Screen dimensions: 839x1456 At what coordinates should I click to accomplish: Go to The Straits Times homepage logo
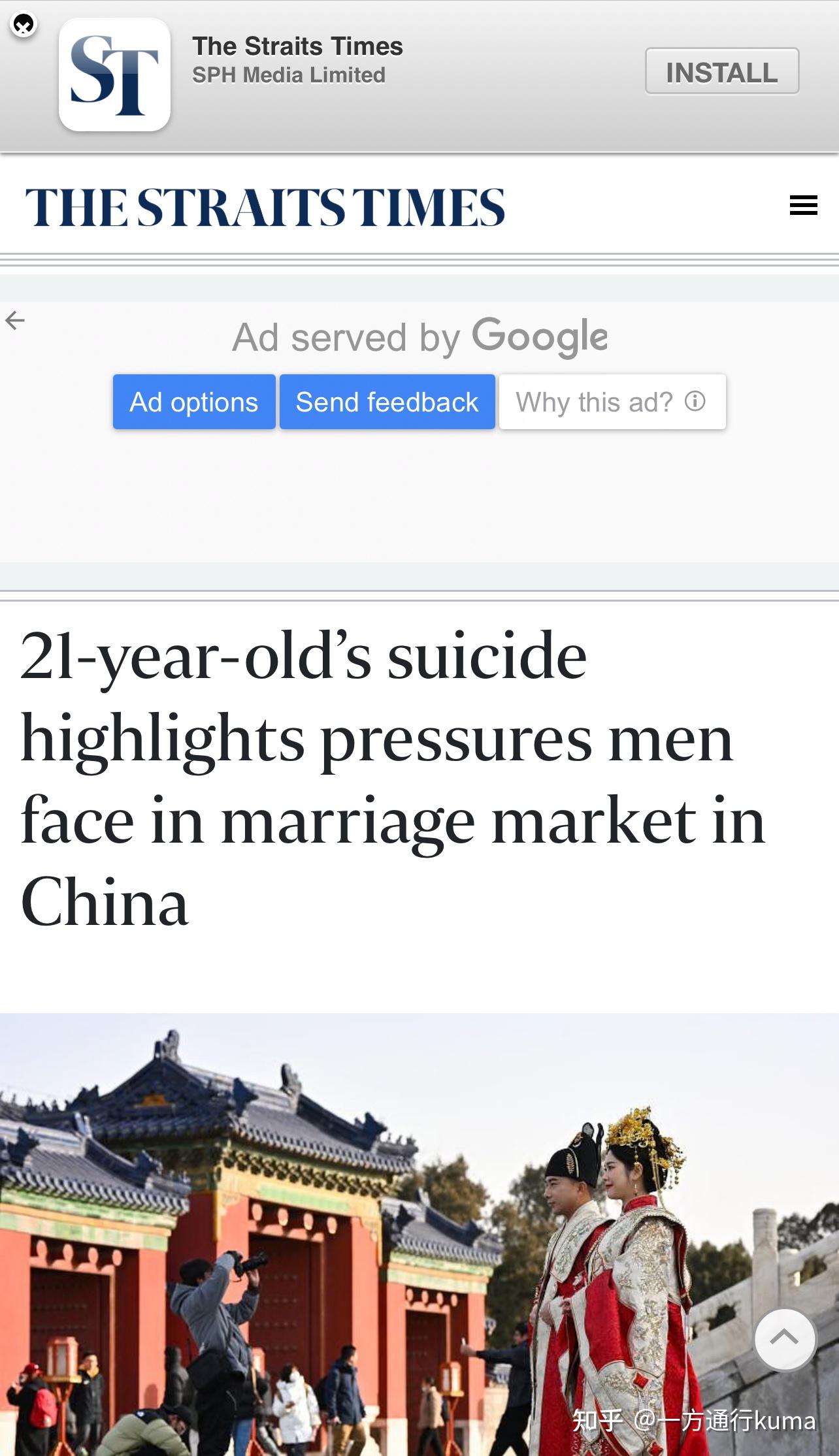[265, 207]
